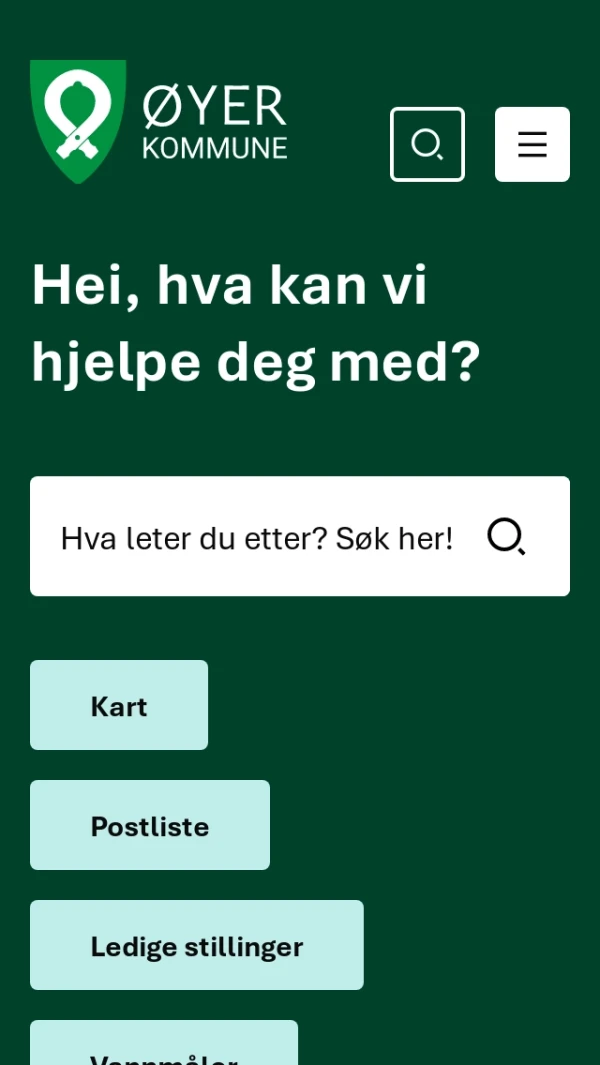Image resolution: width=600 pixels, height=1065 pixels.
Task: Go to Øyer Kommune home via logo
Action: 158,122
